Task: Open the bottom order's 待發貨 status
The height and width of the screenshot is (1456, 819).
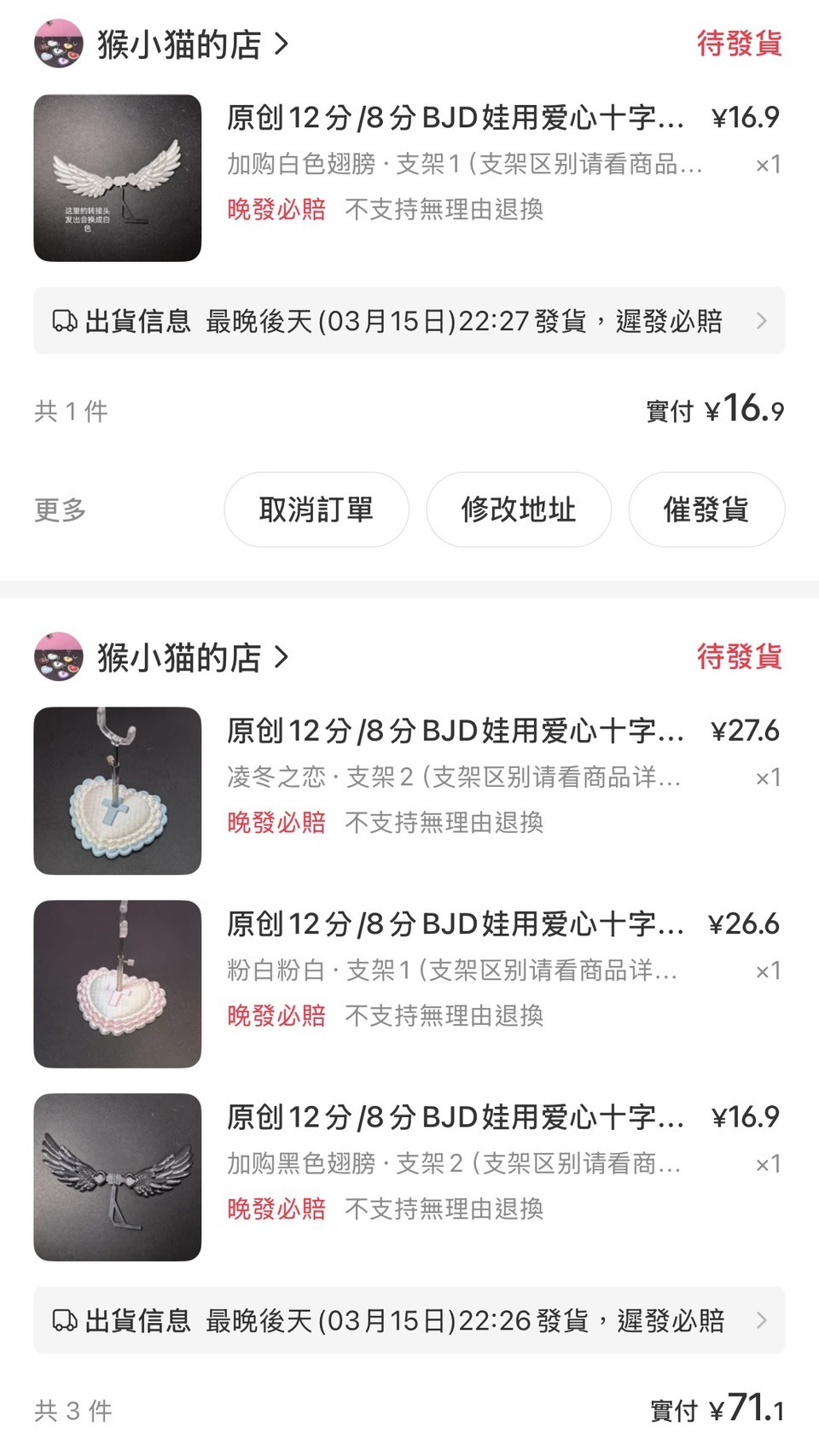Action: 740,657
